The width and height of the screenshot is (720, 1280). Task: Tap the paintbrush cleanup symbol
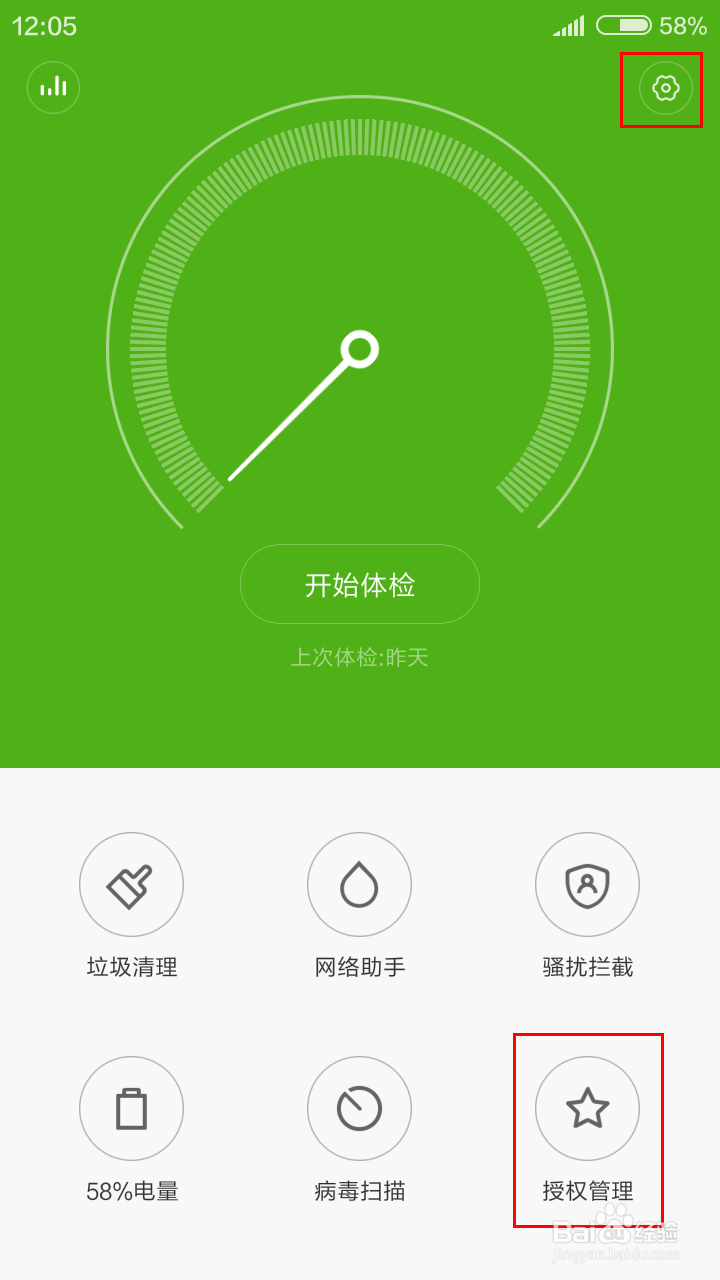131,885
